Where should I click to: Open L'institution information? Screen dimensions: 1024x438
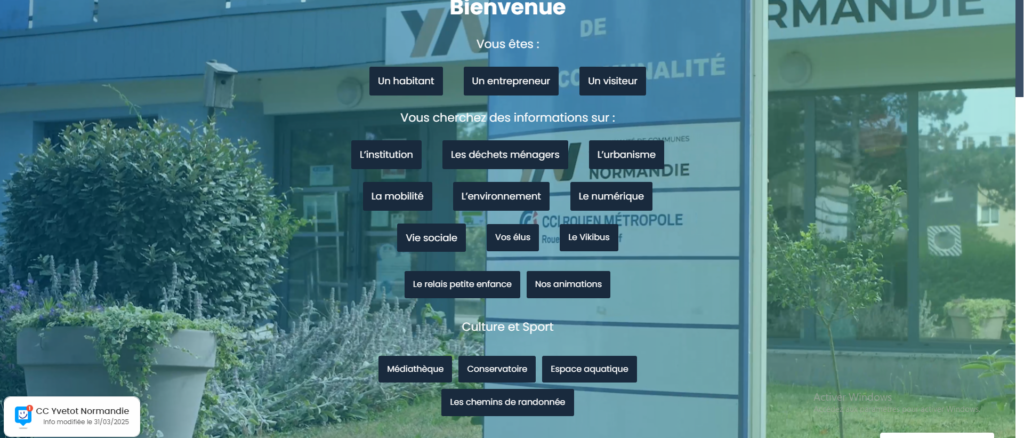pyautogui.click(x=390, y=155)
